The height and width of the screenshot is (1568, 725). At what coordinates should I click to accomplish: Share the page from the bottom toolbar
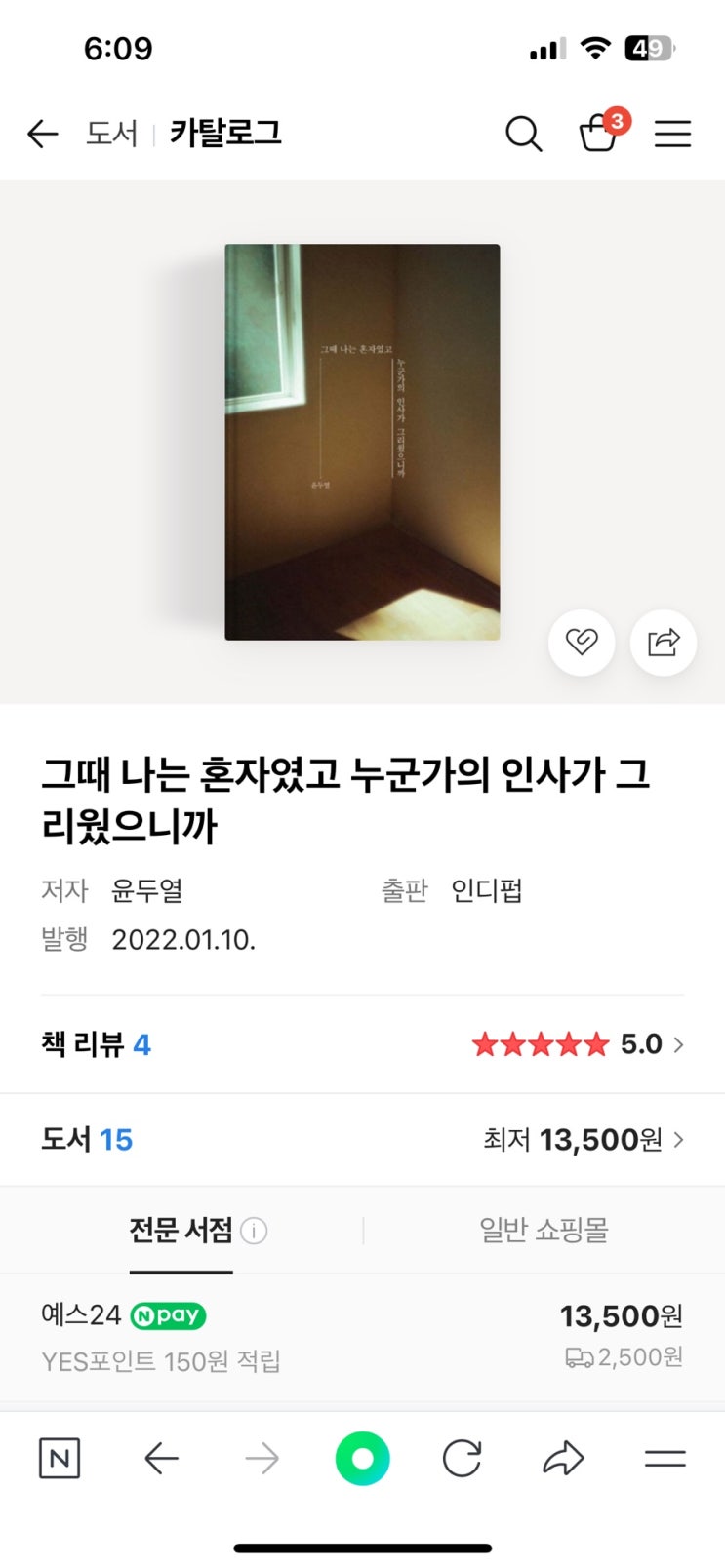click(563, 1459)
